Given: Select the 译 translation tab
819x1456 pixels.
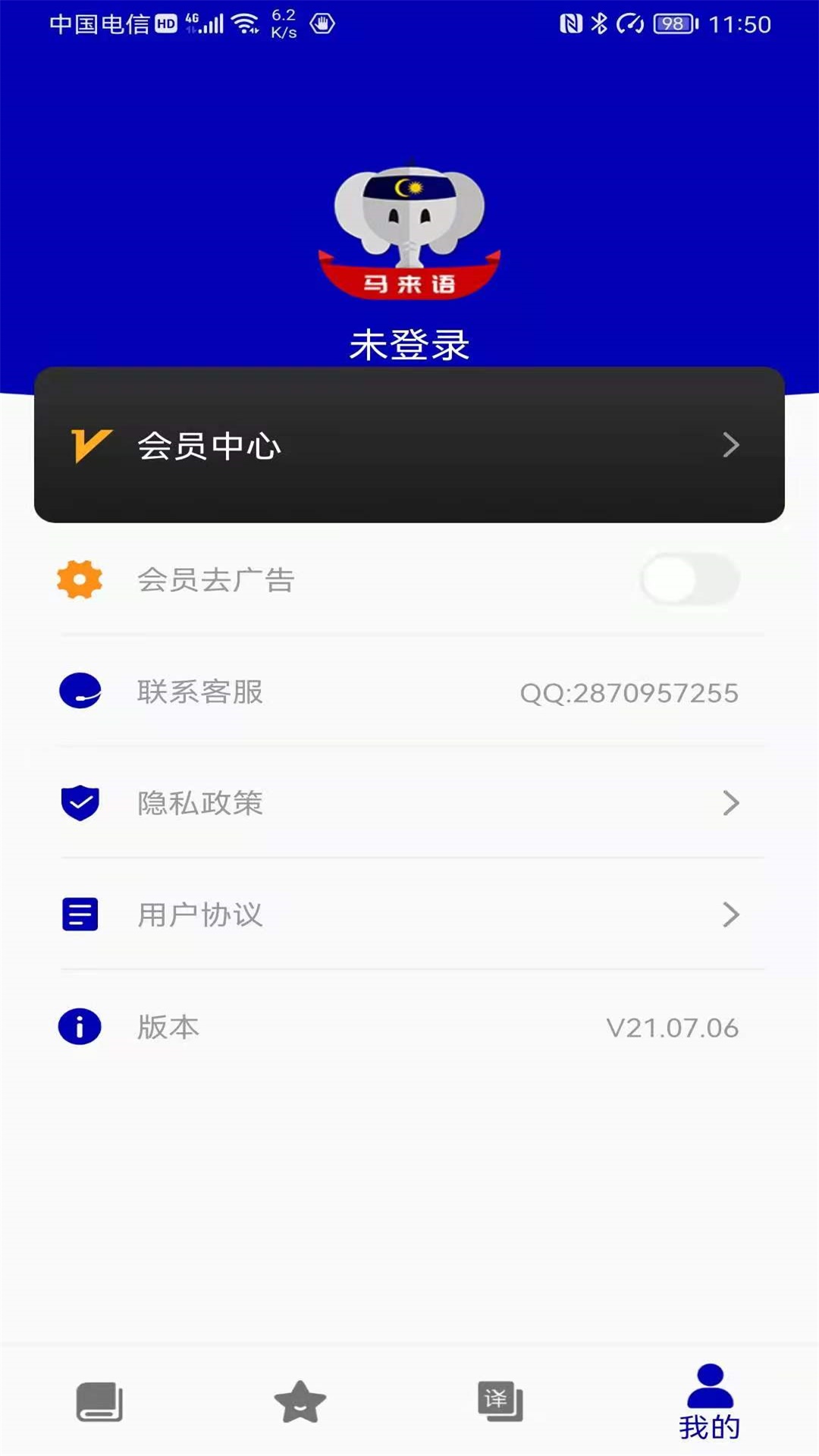Looking at the screenshot, I should click(x=500, y=1401).
